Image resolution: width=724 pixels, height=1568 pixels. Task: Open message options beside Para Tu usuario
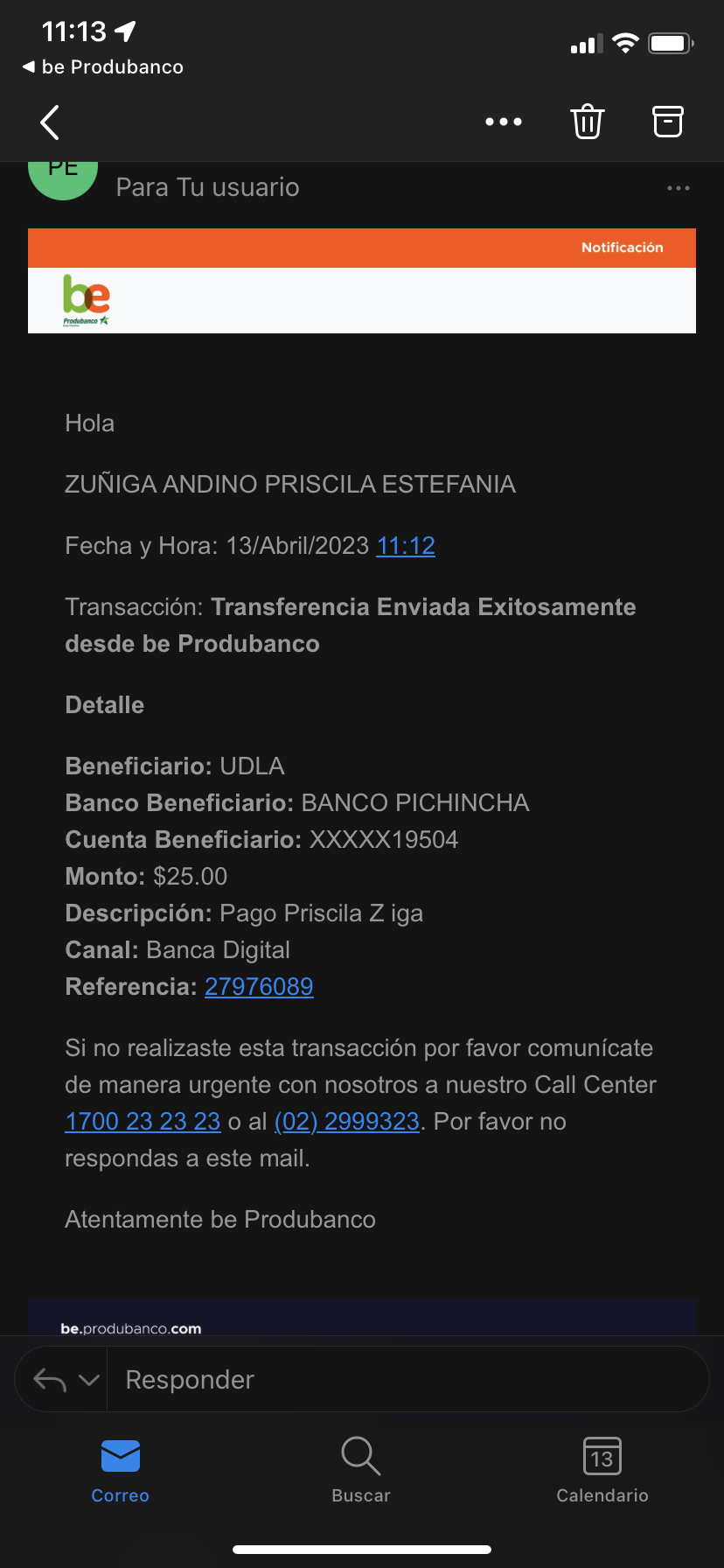click(678, 188)
